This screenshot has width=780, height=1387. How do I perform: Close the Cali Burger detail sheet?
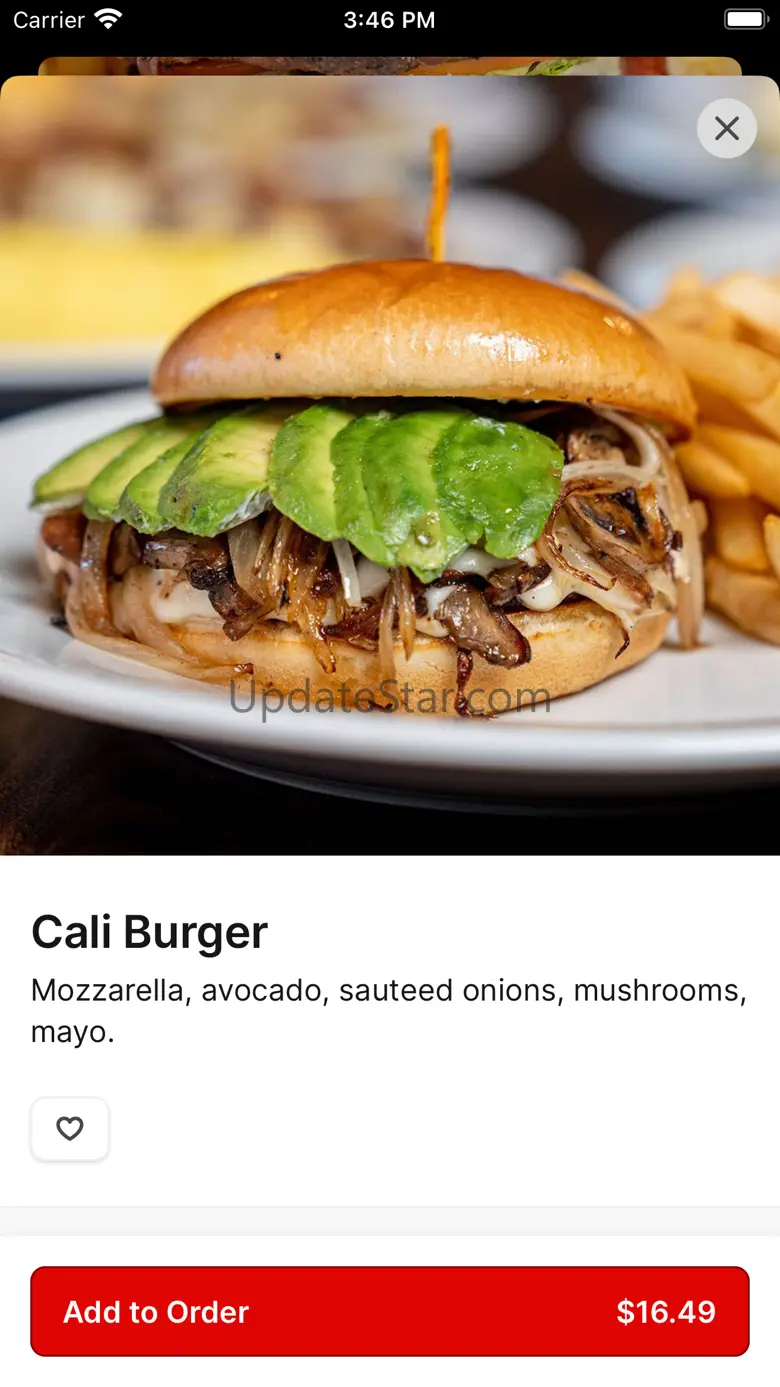tap(727, 128)
